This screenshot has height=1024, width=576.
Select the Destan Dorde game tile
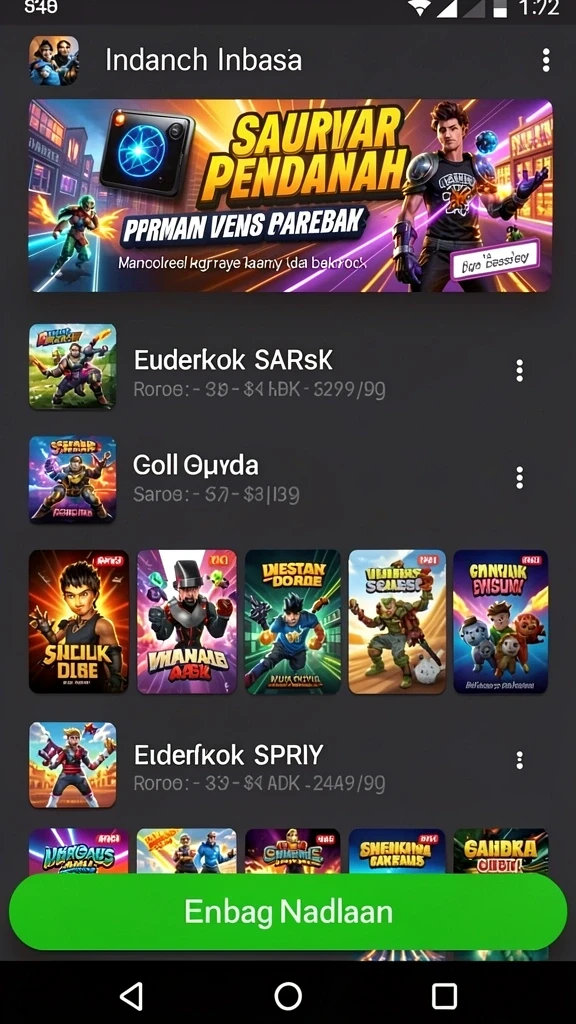coord(293,621)
